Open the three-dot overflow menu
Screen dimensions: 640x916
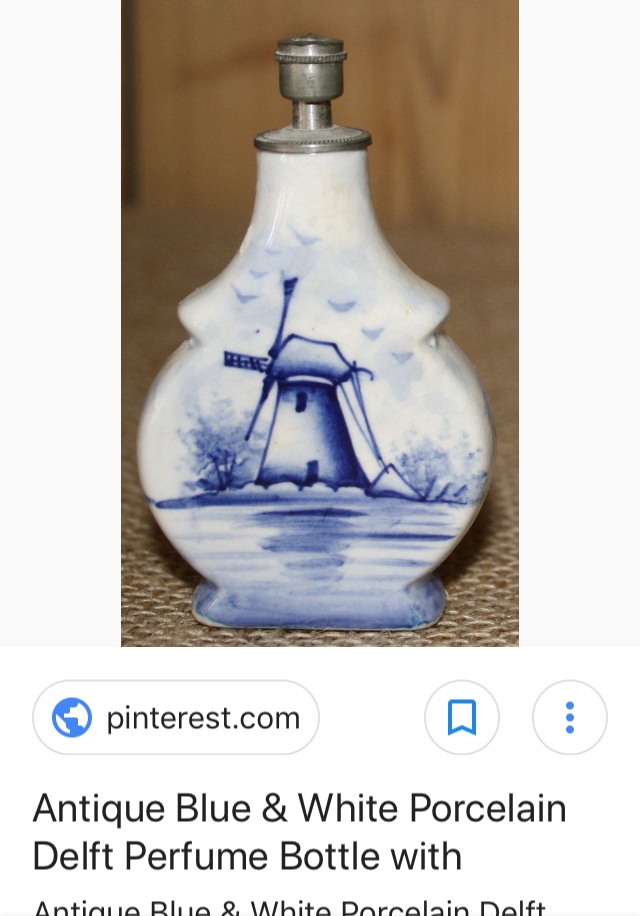coord(569,717)
